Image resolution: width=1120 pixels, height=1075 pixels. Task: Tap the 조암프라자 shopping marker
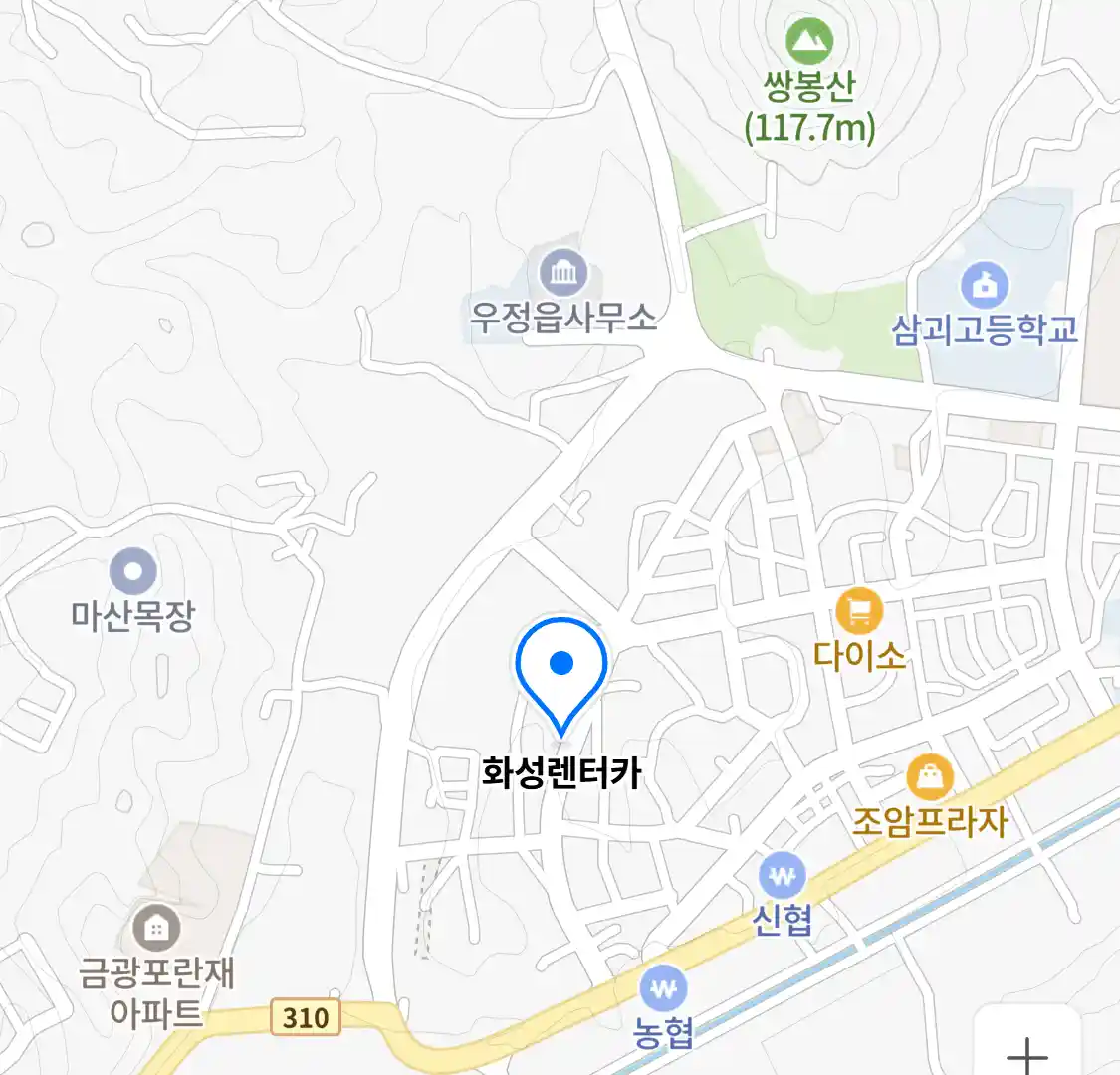[x=929, y=777]
